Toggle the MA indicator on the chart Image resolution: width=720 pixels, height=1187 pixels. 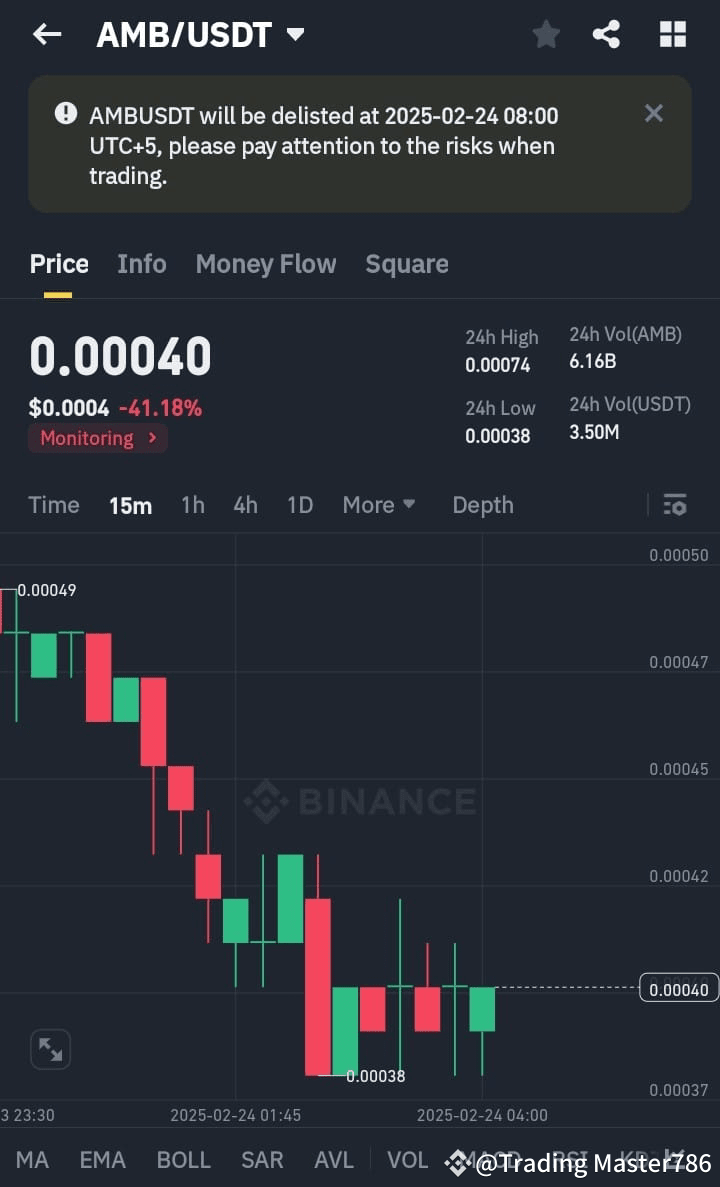coord(32,1159)
